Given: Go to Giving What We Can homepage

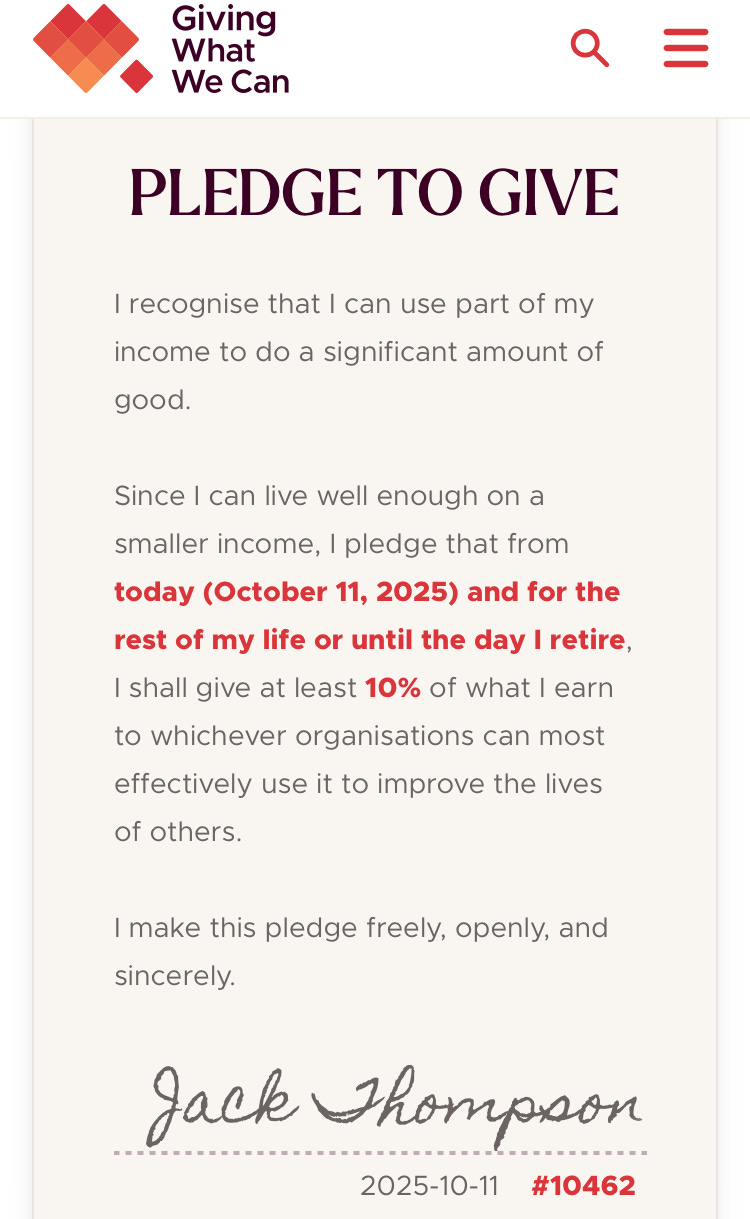Looking at the screenshot, I should 161,49.
